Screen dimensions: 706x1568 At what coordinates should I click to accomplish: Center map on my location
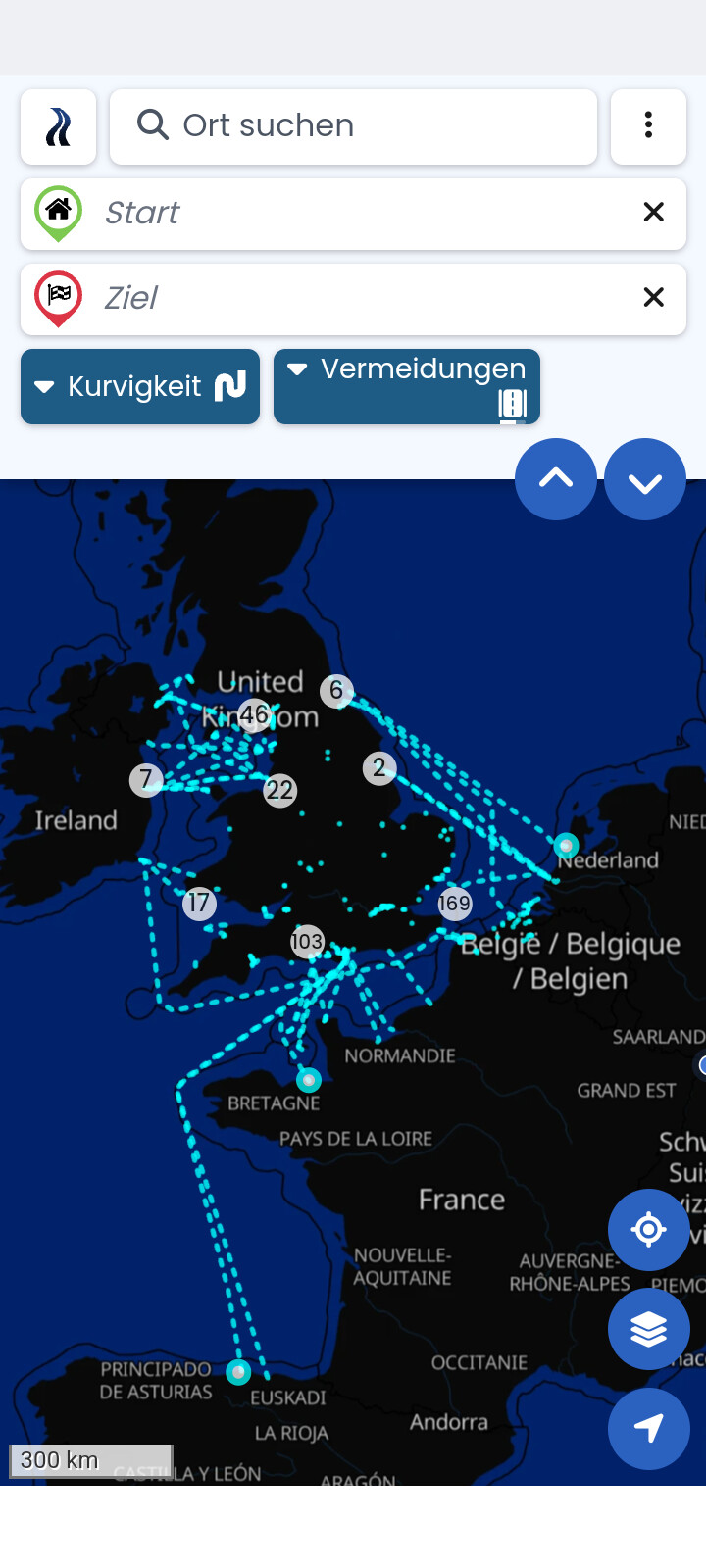[648, 1230]
